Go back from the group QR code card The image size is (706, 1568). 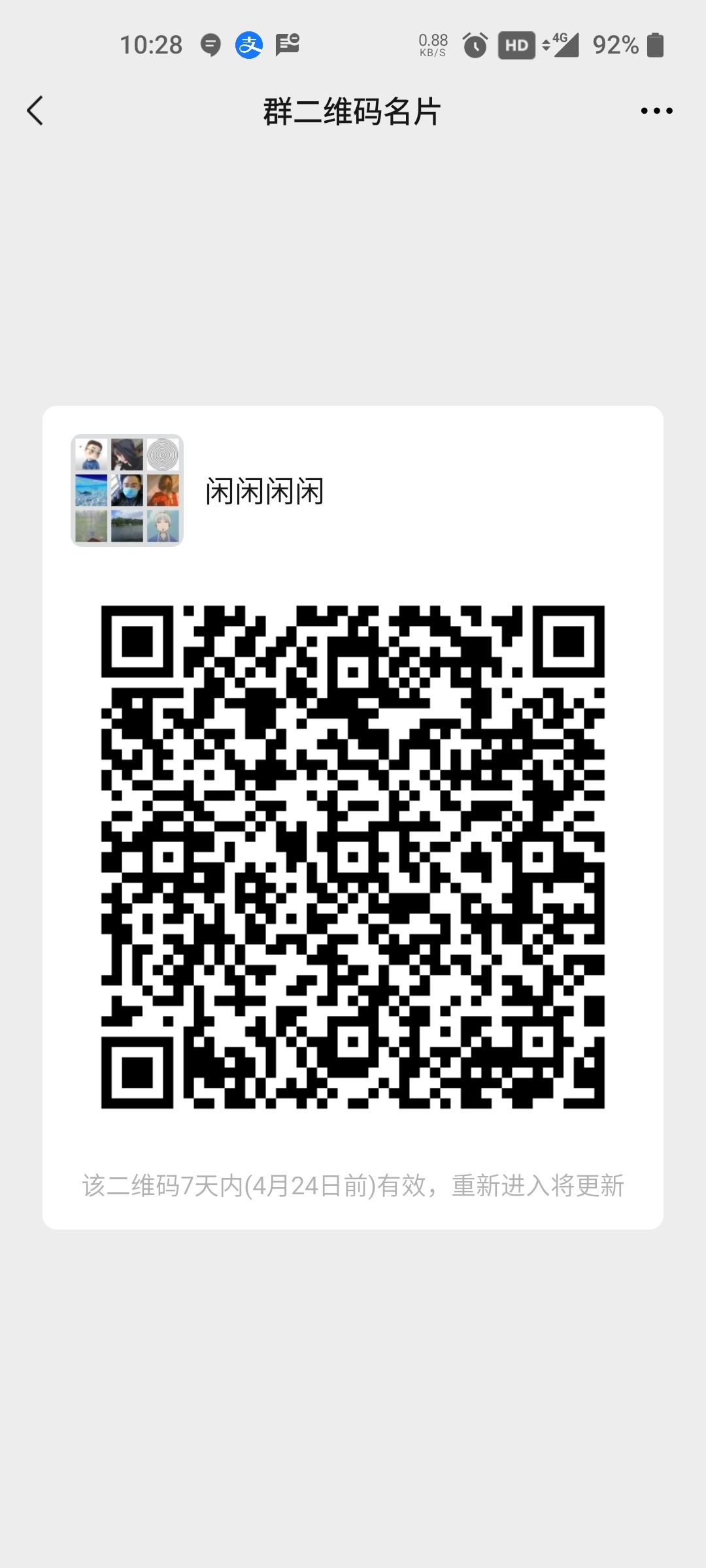(x=35, y=110)
